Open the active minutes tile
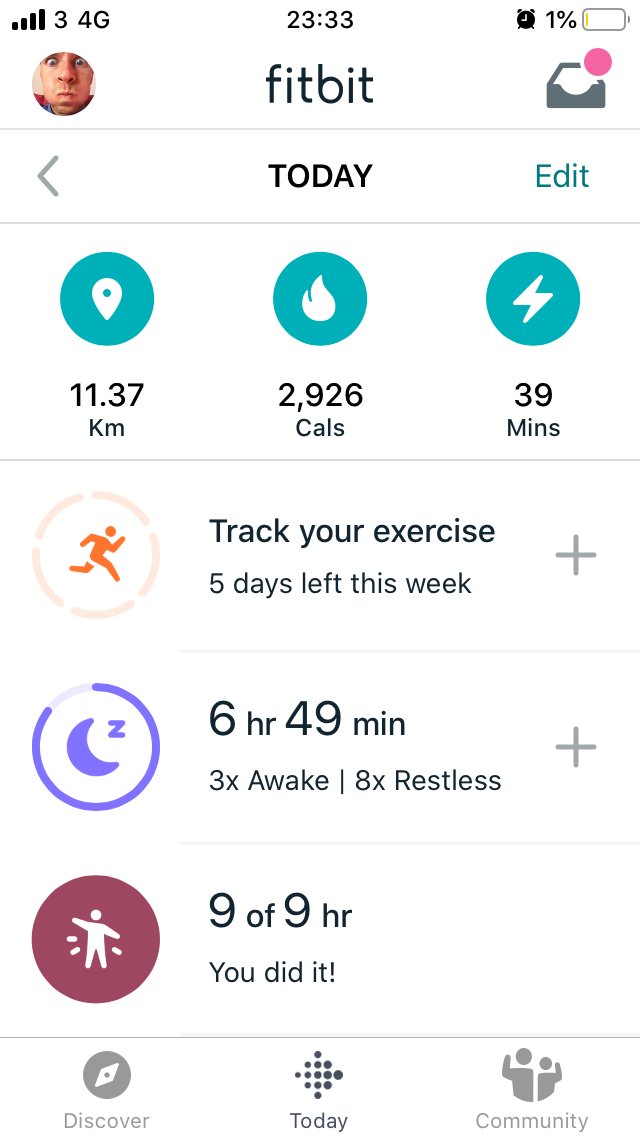Viewport: 640px width, 1136px height. tap(533, 346)
